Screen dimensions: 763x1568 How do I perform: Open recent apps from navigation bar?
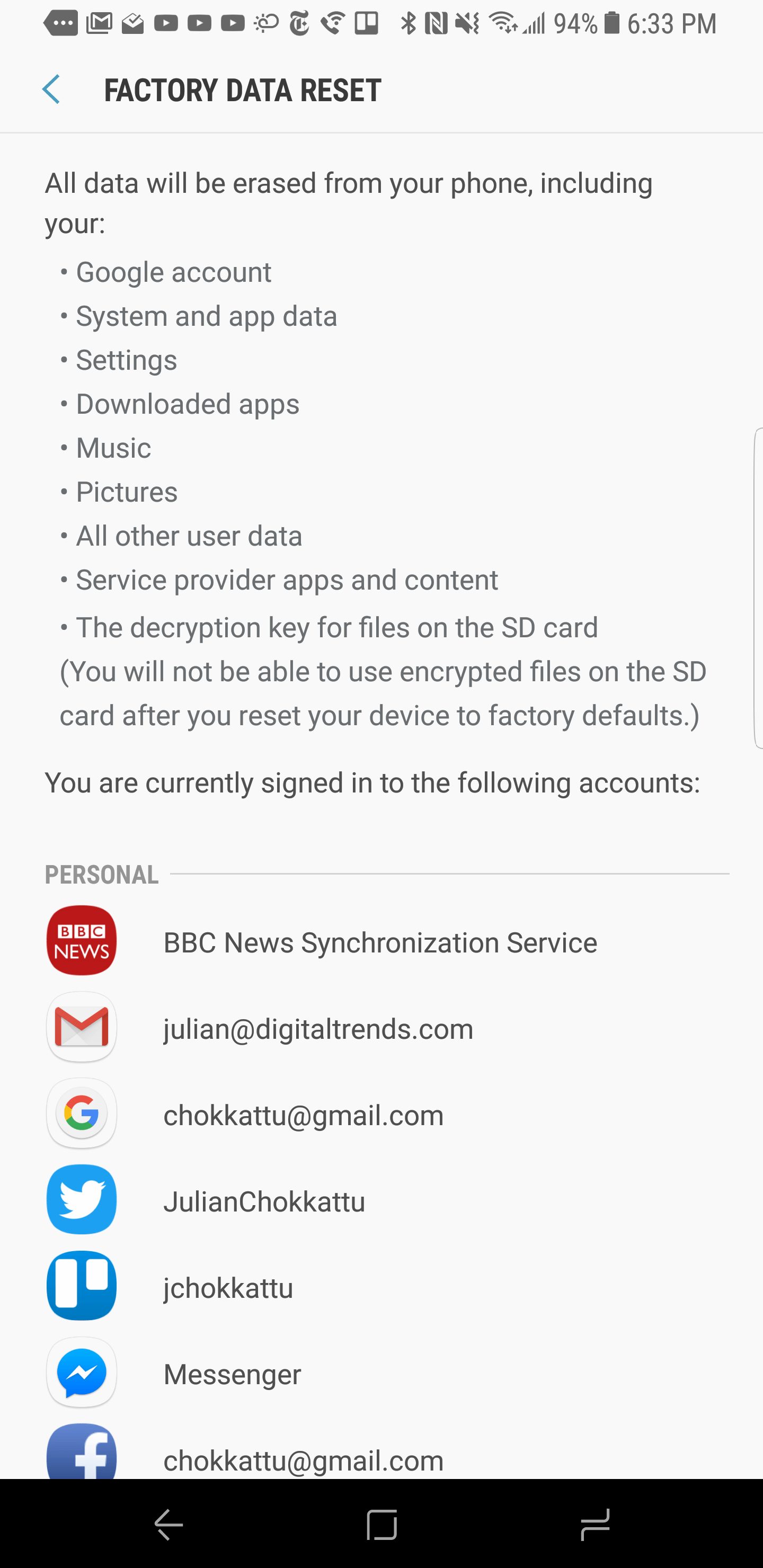coord(595,1524)
